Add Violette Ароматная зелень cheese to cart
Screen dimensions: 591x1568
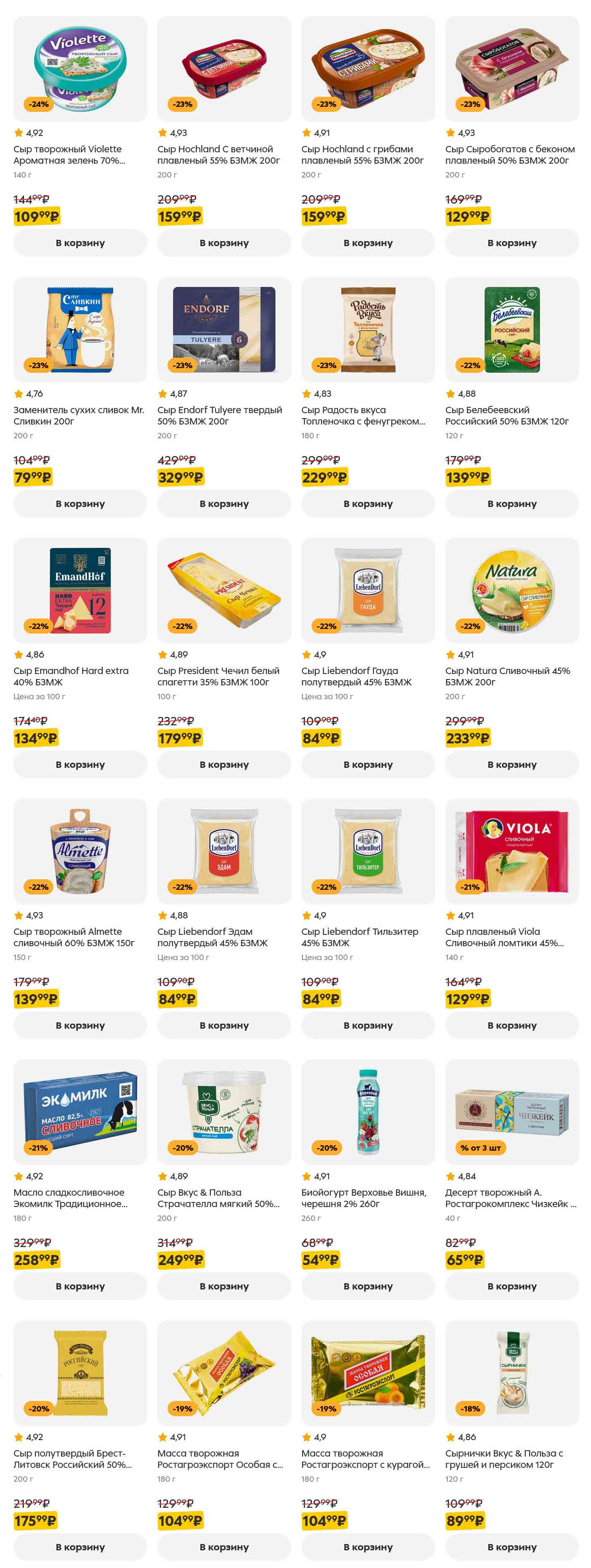tap(80, 243)
